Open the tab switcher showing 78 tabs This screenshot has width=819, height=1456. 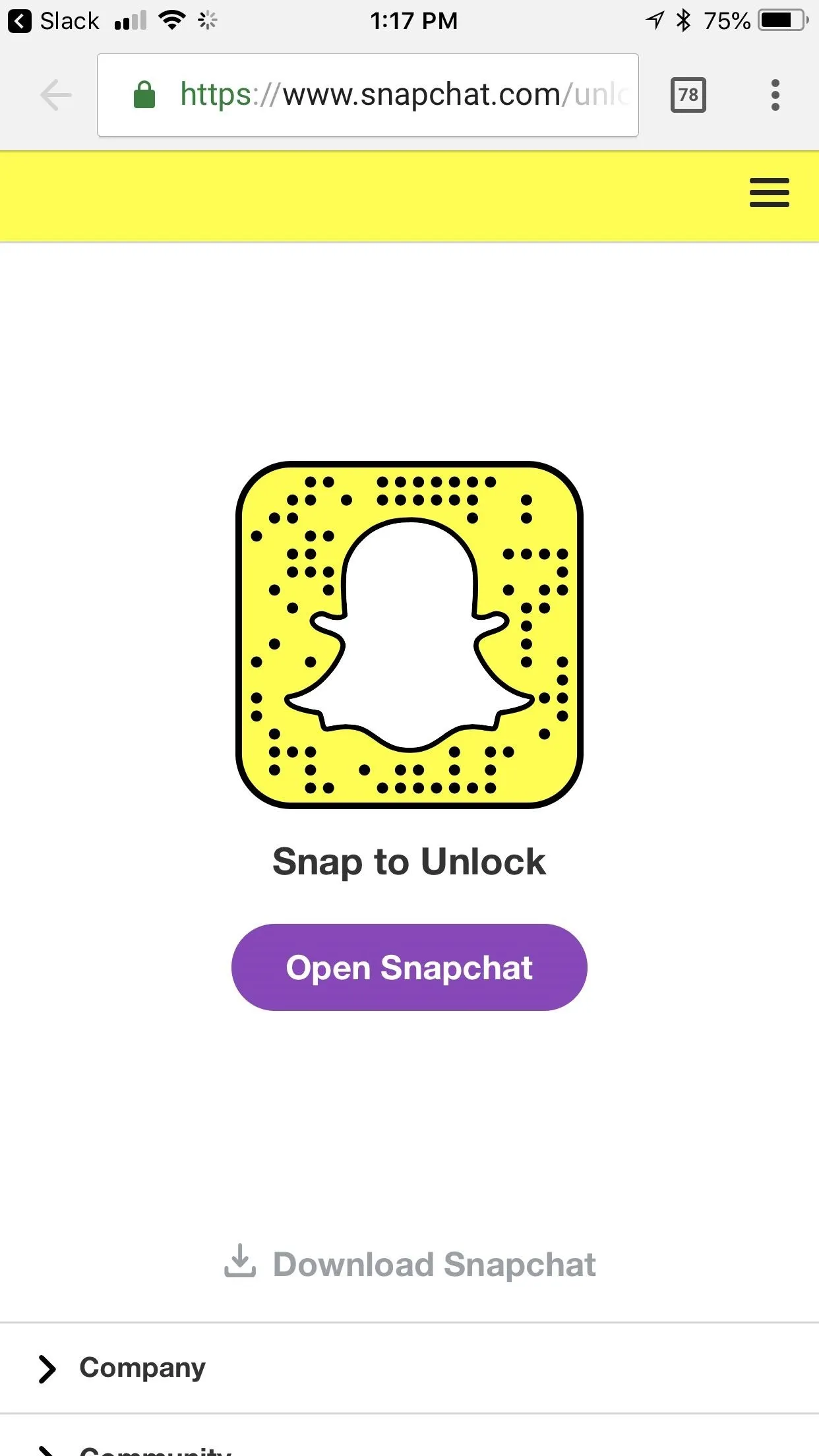point(688,96)
